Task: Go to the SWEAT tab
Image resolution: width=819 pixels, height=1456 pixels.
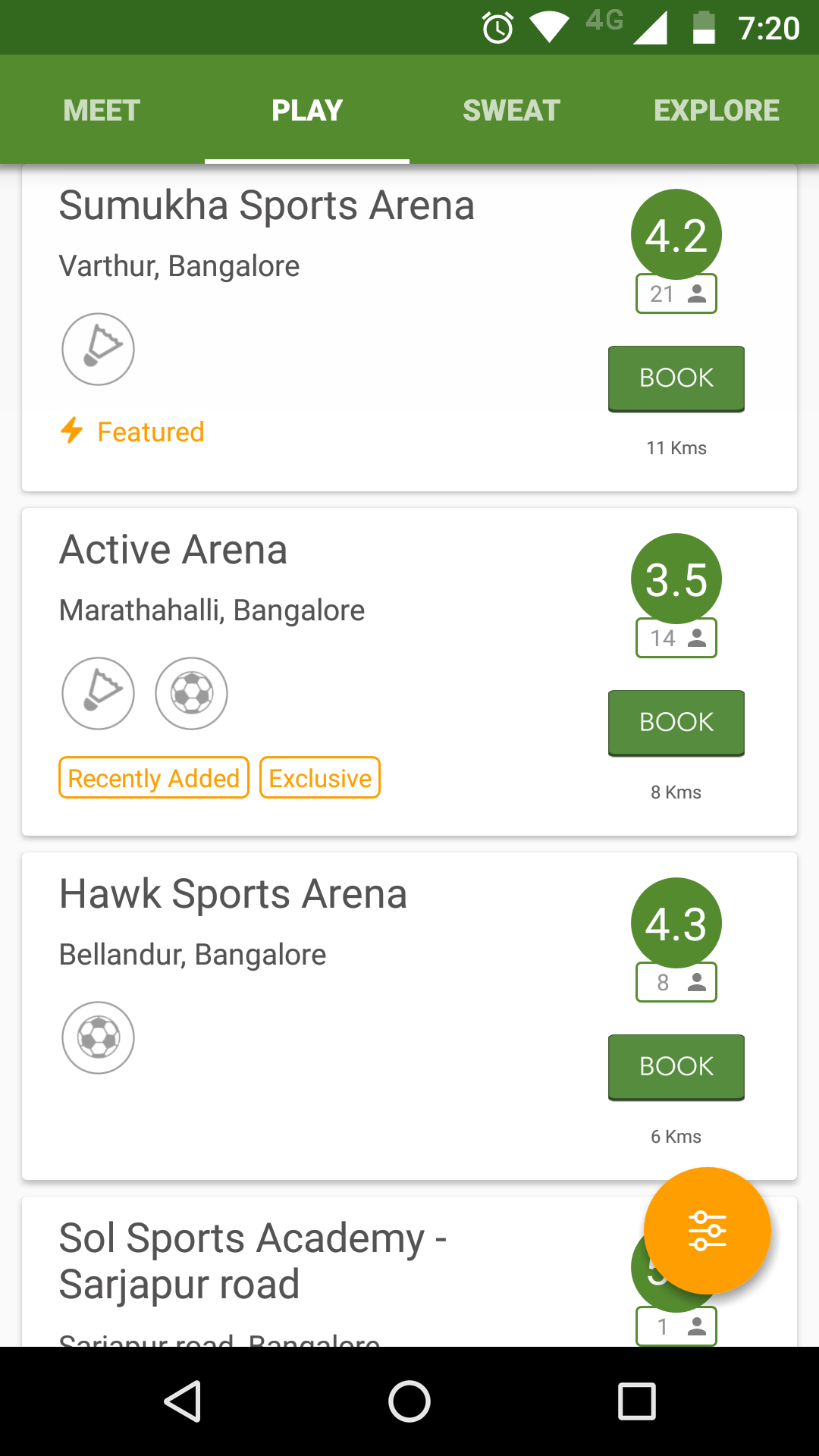Action: point(511,111)
